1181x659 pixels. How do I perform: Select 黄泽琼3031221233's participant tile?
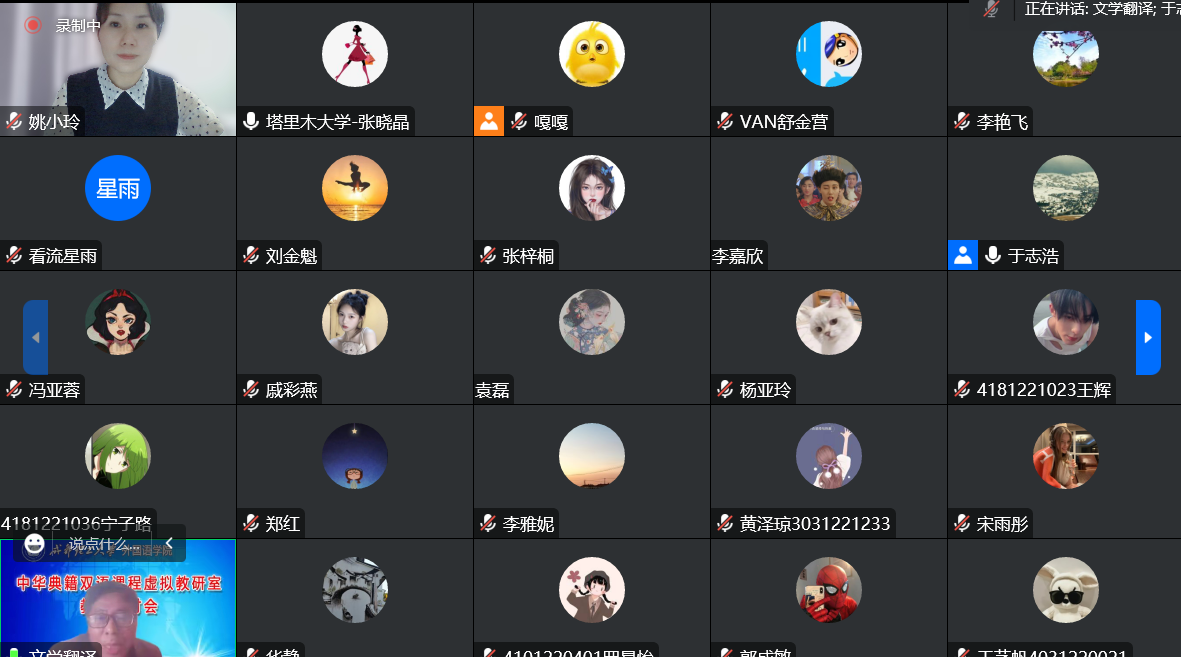click(x=828, y=471)
